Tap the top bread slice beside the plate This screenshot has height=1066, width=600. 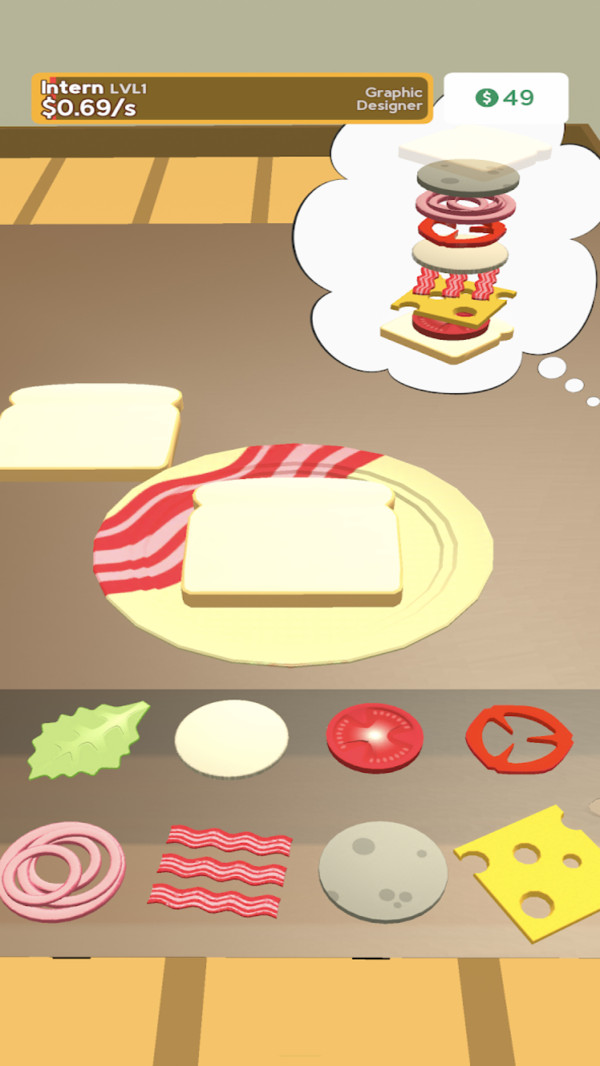click(x=90, y=430)
